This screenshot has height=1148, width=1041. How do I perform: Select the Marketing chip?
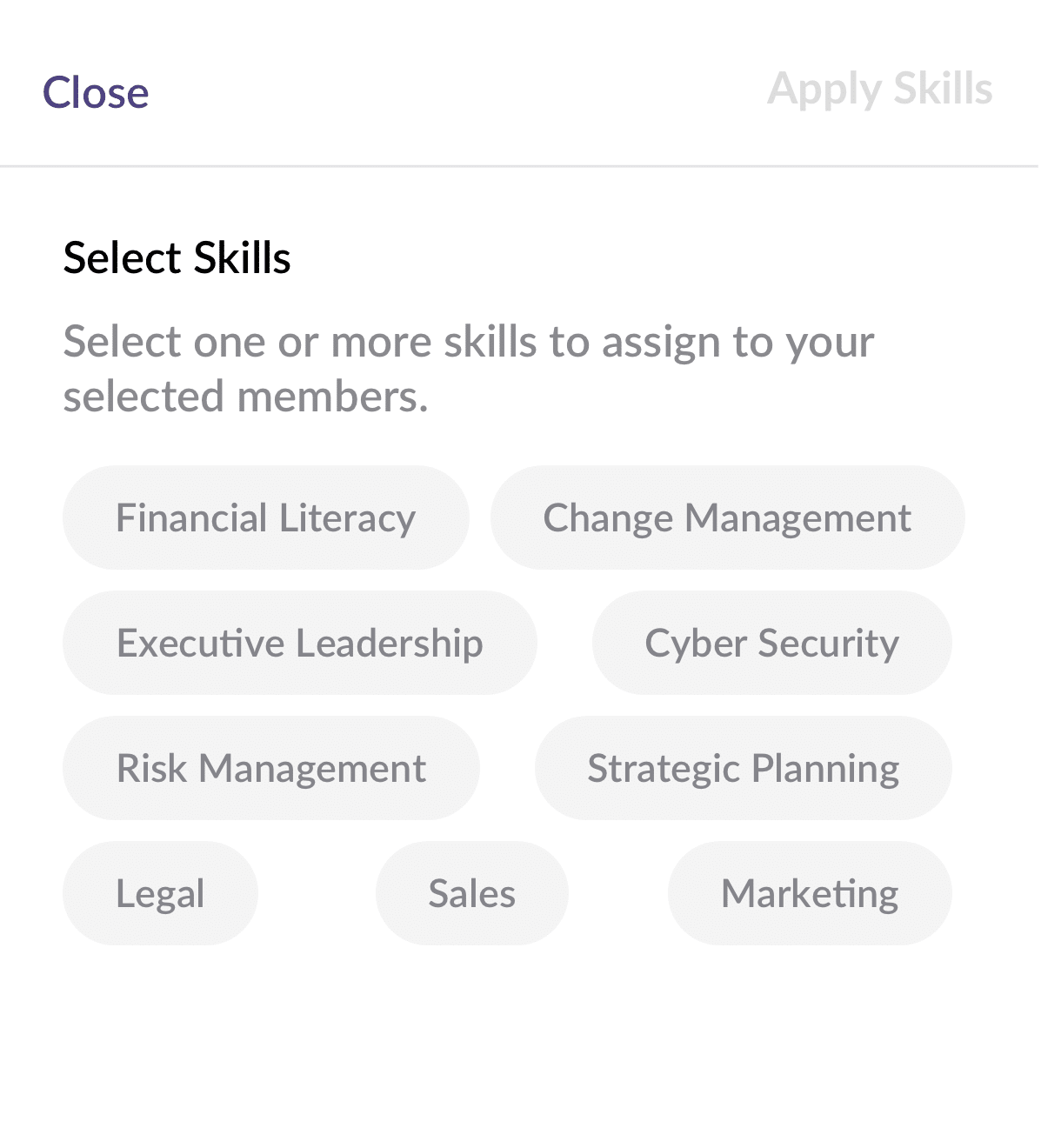pos(810,893)
